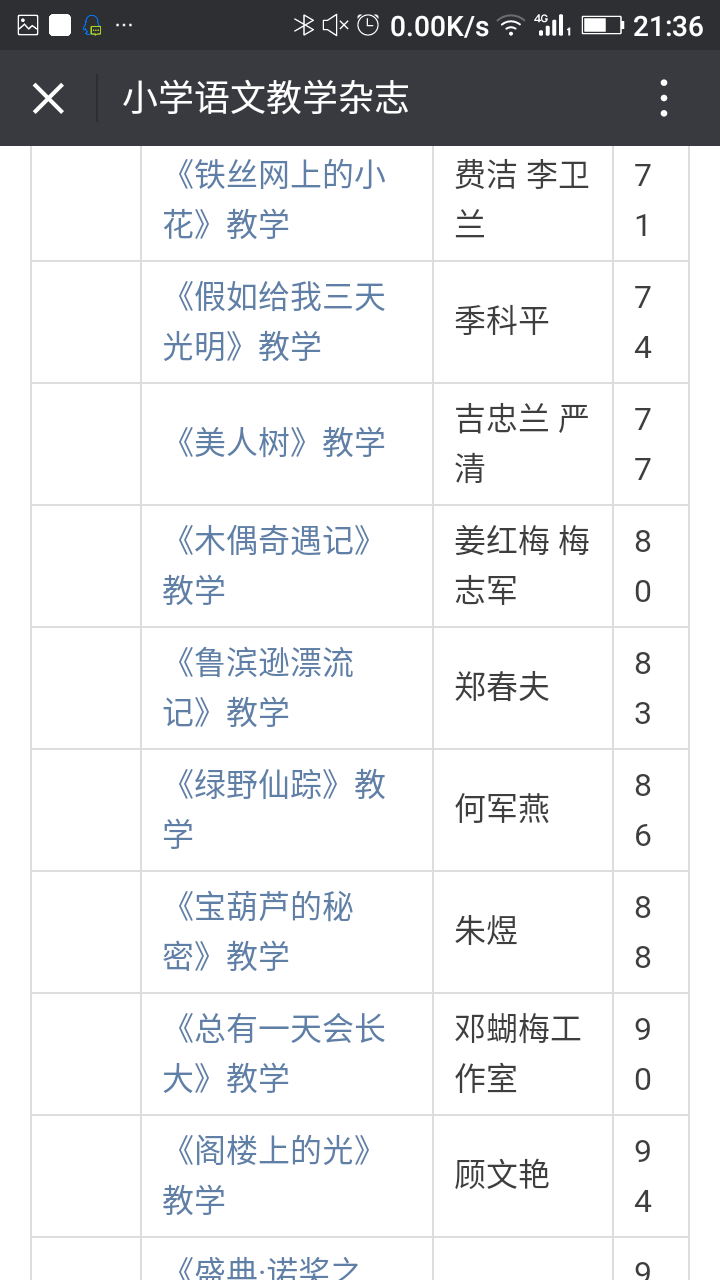Open 《鲁滨逊漂流记》教学 link
Screen dimensions: 720x1280
259,687
